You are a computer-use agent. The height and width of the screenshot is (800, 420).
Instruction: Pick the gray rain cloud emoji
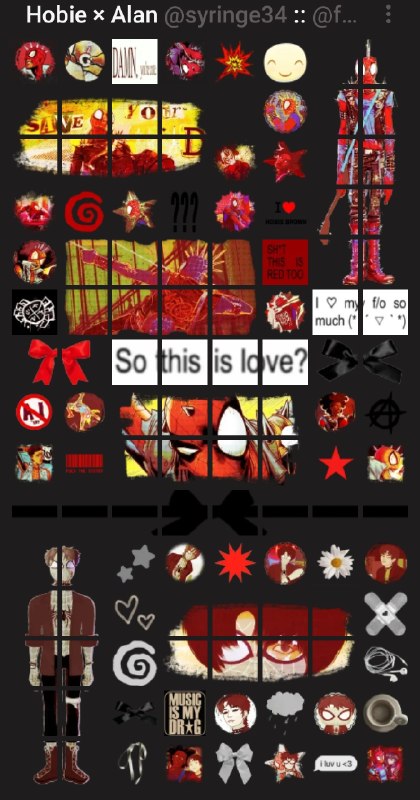pyautogui.click(x=285, y=709)
